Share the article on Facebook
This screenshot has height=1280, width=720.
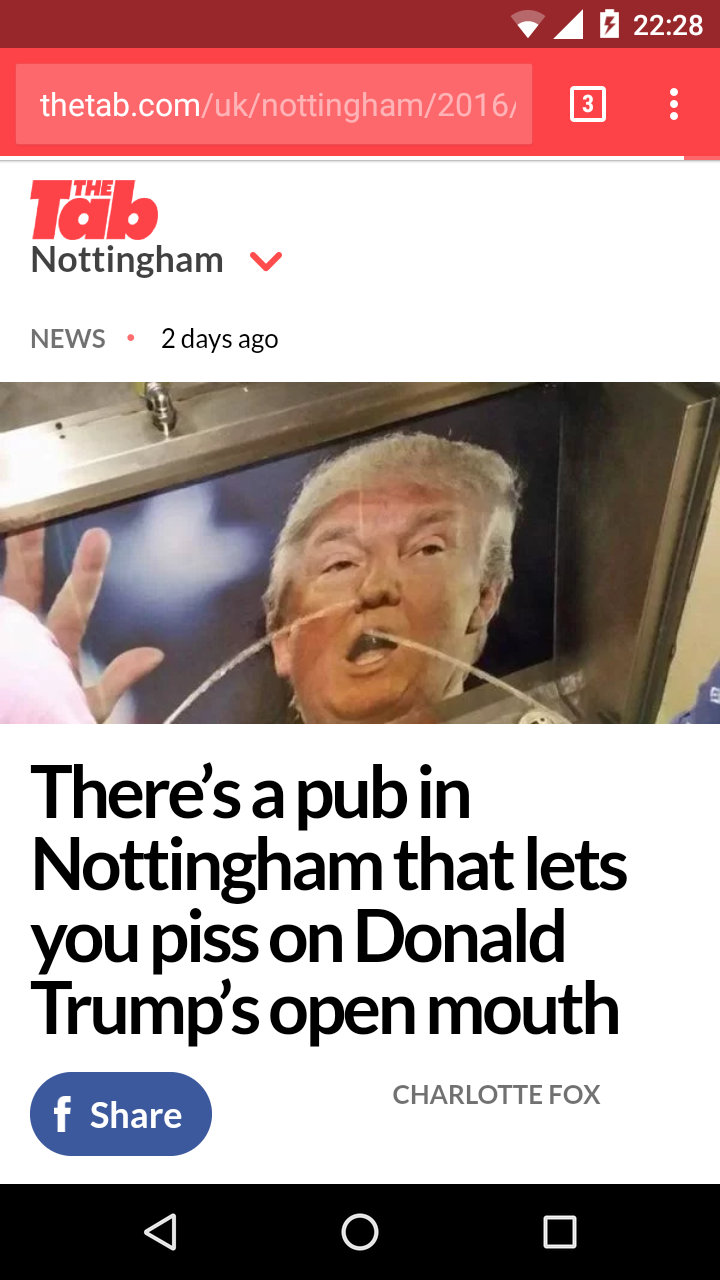point(121,1114)
